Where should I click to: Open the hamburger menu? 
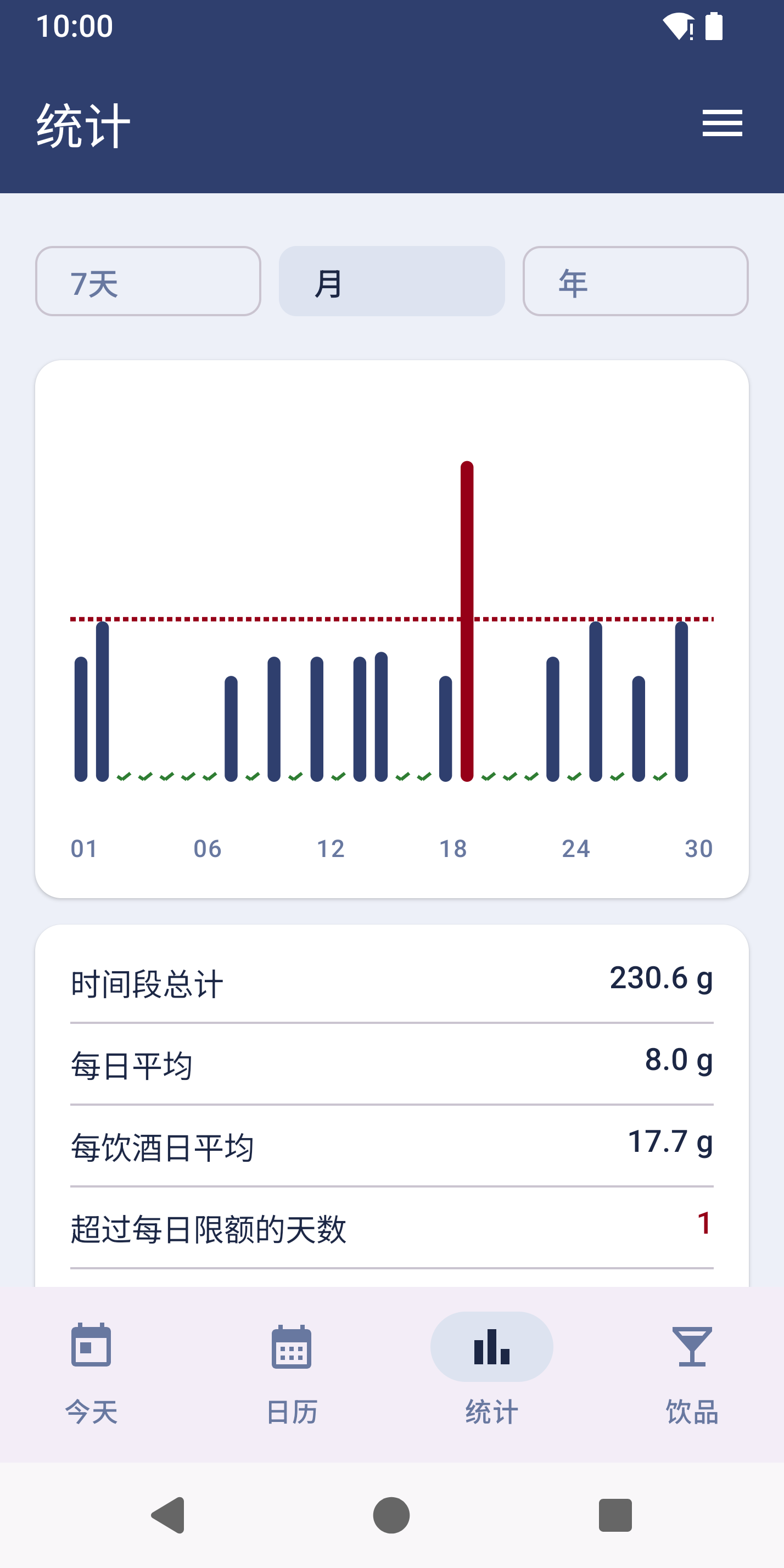click(x=722, y=124)
